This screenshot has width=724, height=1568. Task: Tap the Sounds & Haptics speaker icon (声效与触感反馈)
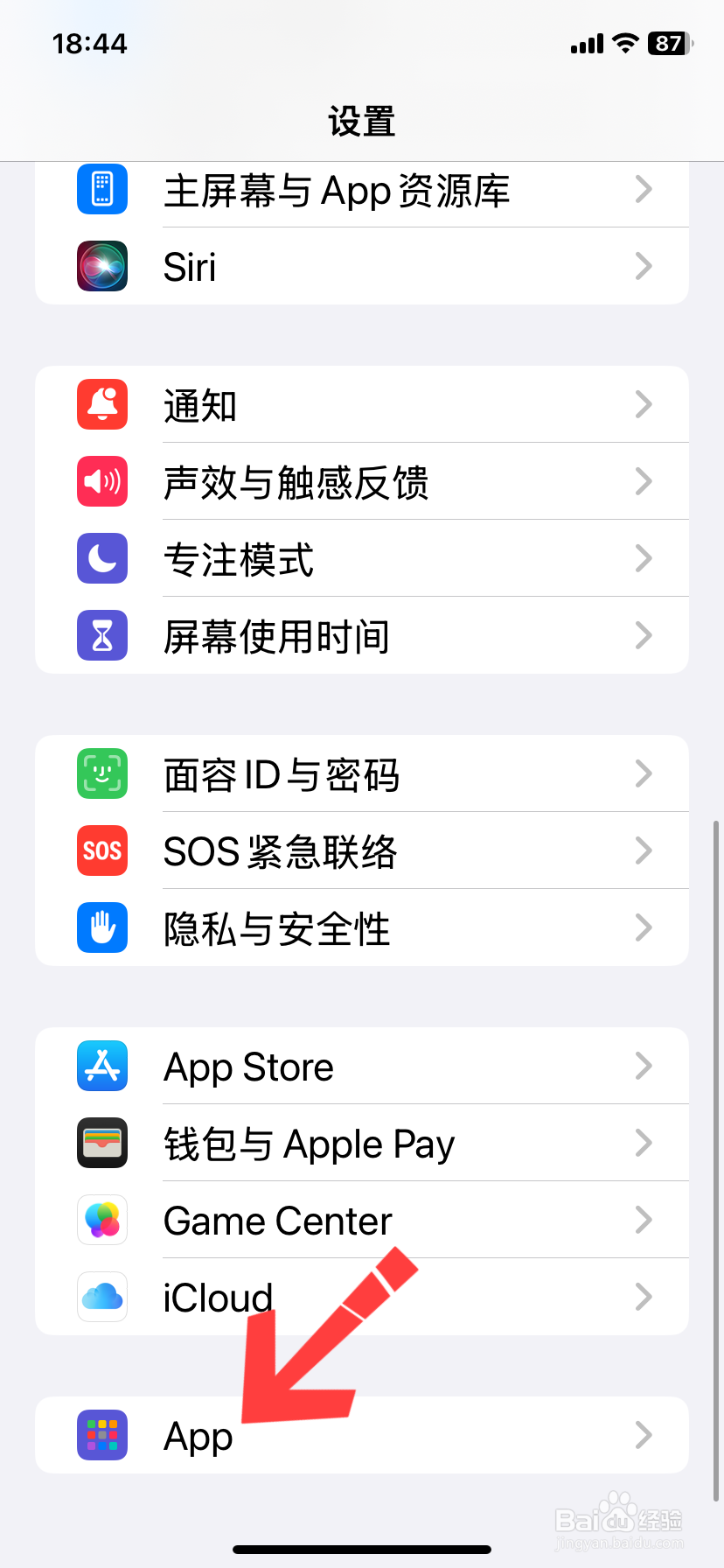(x=101, y=481)
